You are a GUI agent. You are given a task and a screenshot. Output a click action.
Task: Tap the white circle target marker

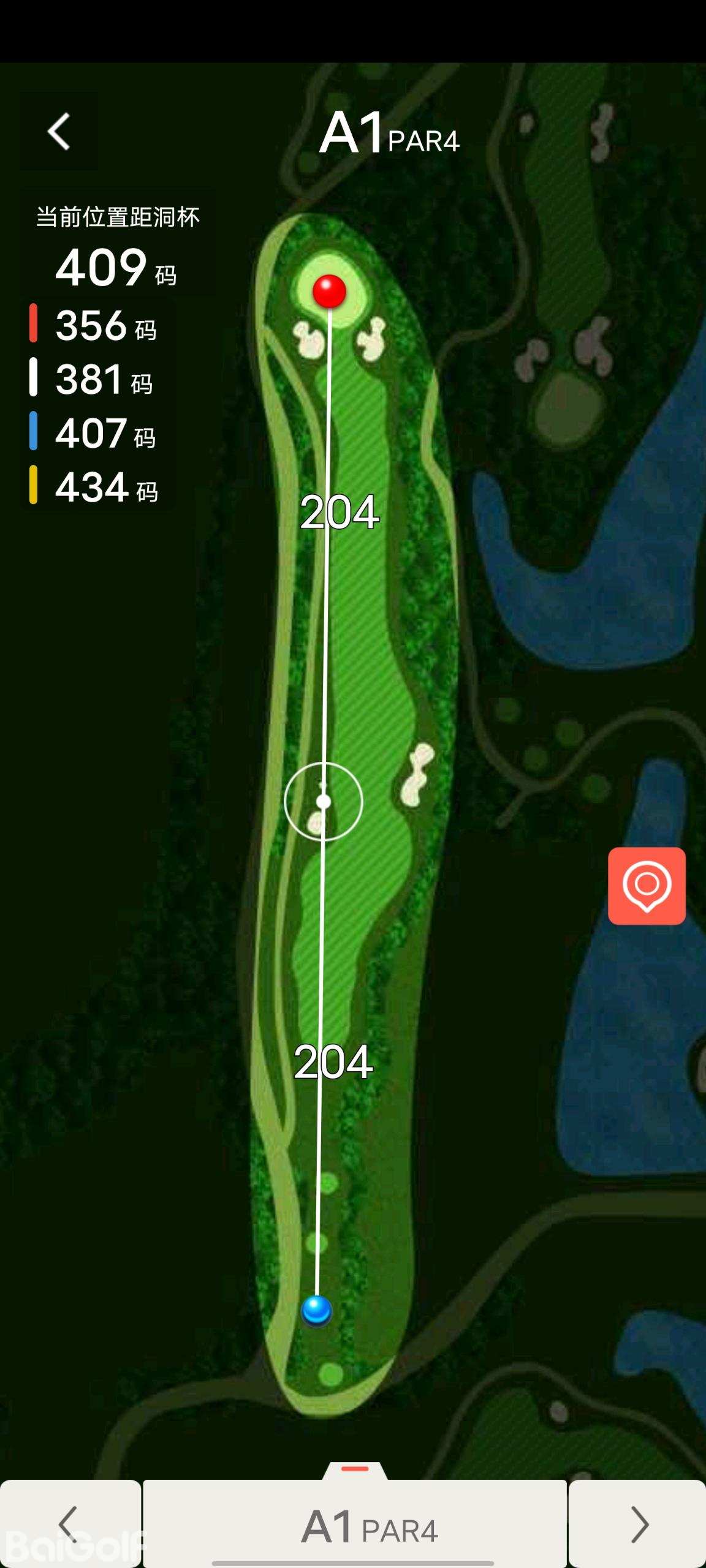pos(324,802)
